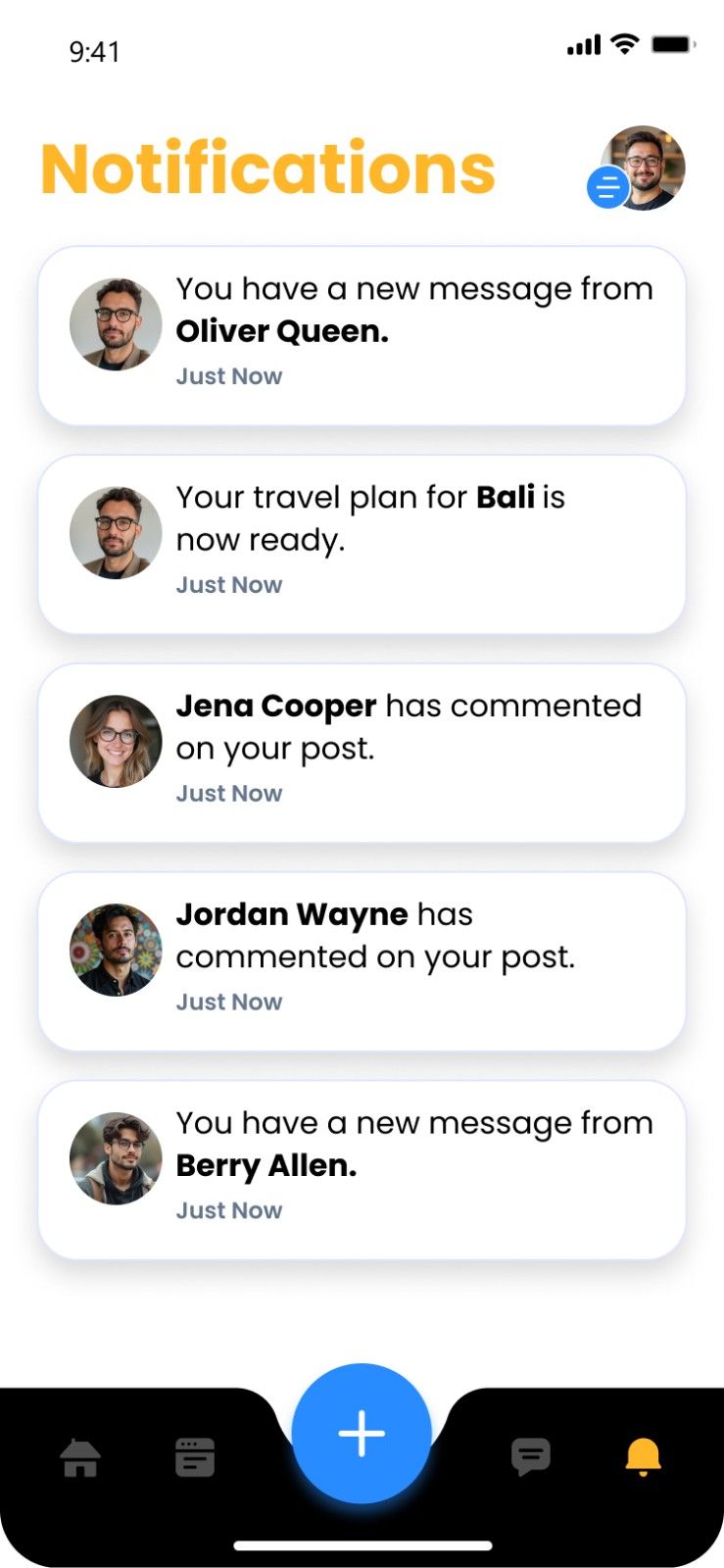Switch to the calendar tab
724x1568 pixels.
194,1457
